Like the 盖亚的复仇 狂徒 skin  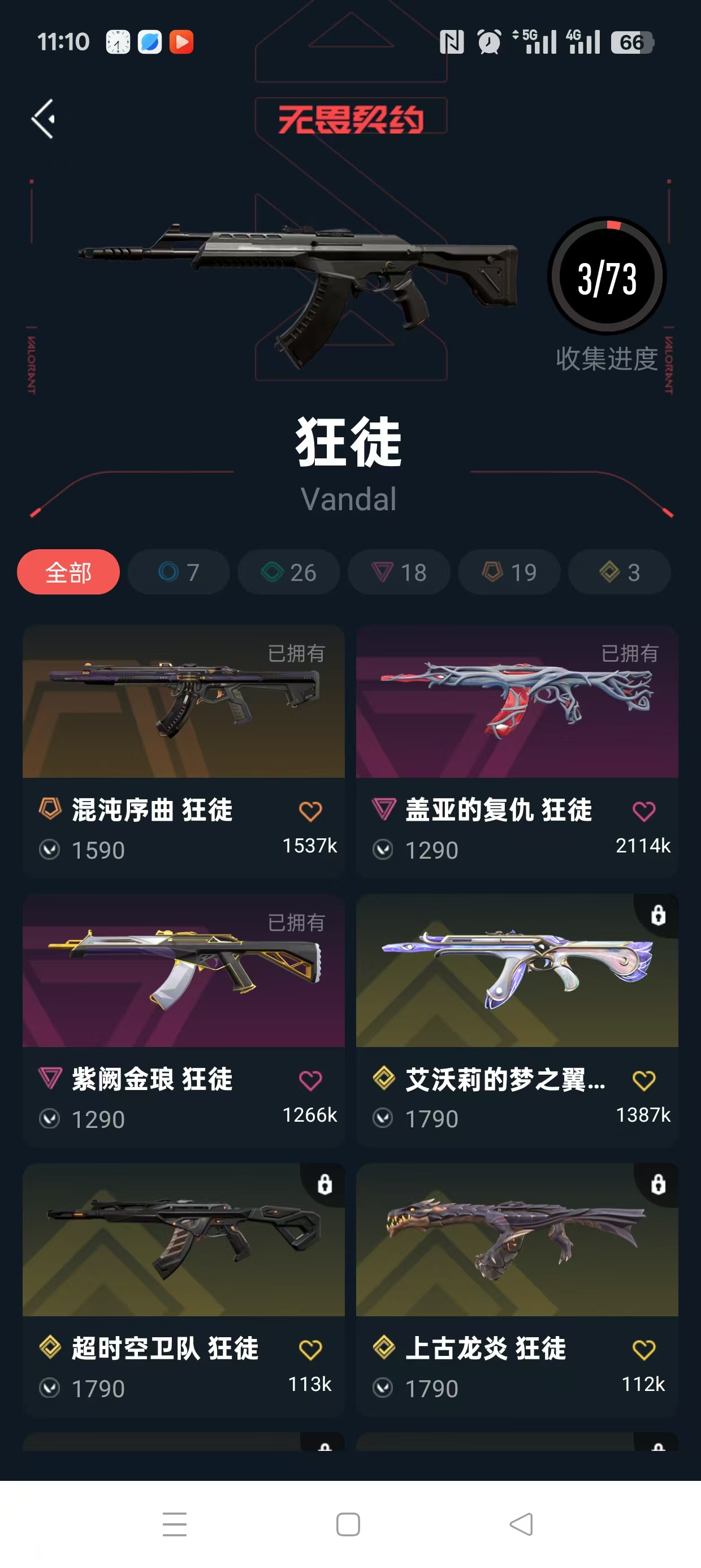[x=644, y=811]
